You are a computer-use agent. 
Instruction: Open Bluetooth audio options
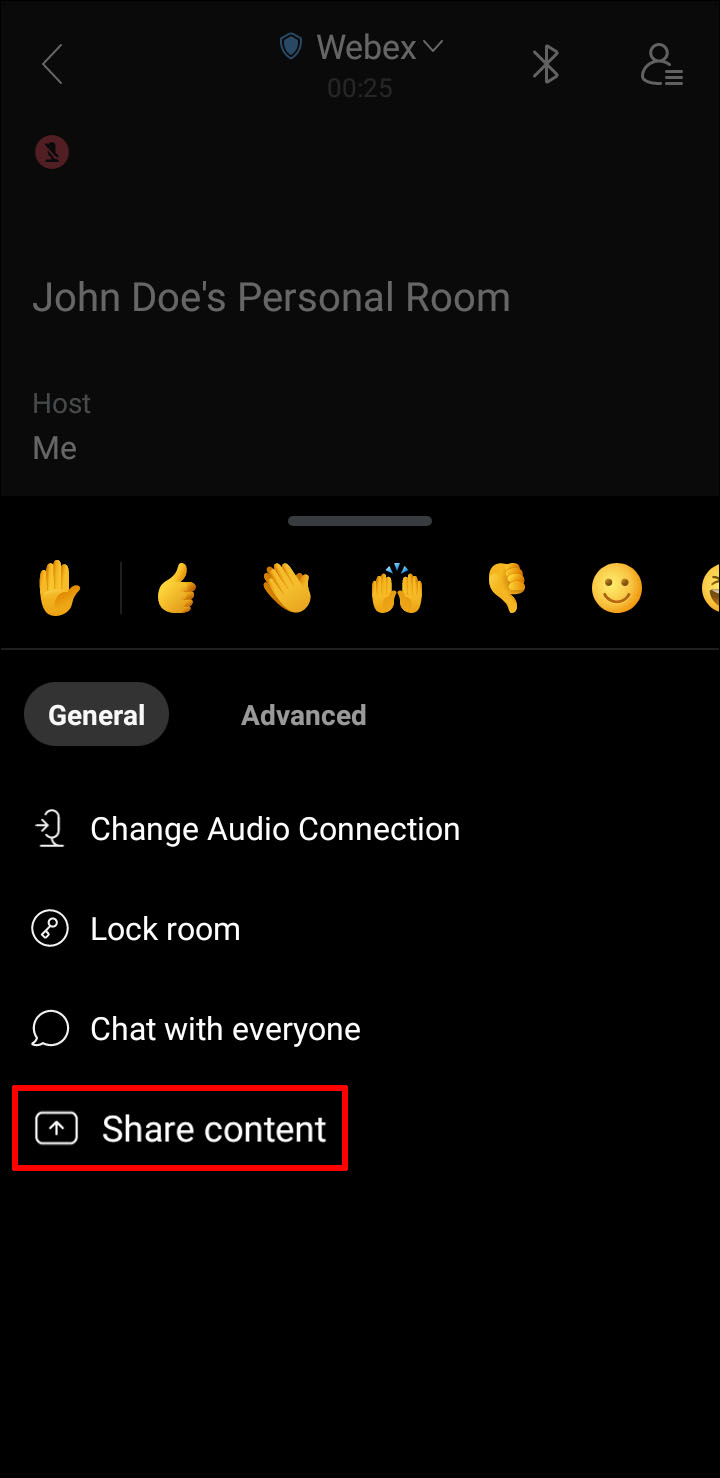click(545, 64)
